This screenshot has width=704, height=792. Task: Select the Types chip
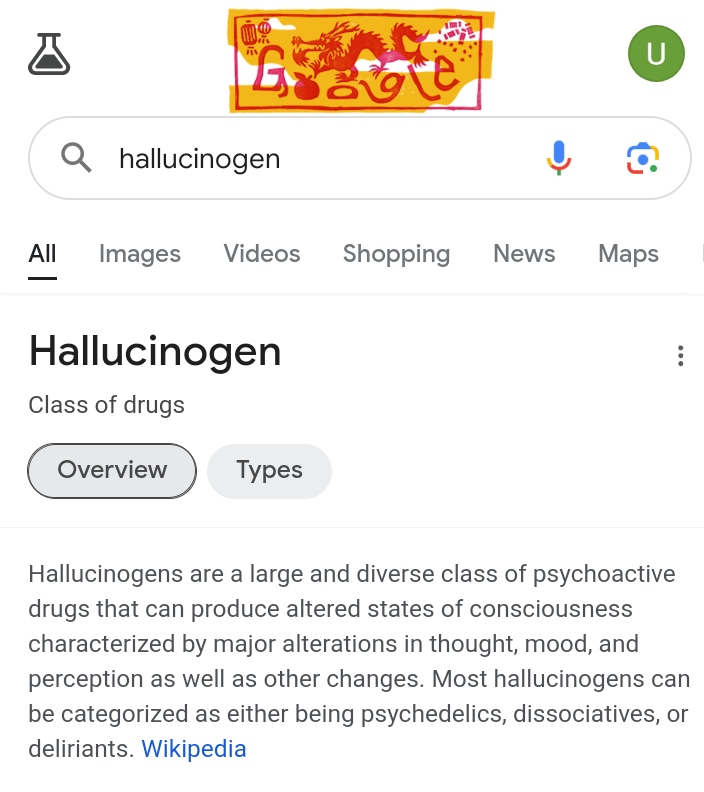(269, 470)
